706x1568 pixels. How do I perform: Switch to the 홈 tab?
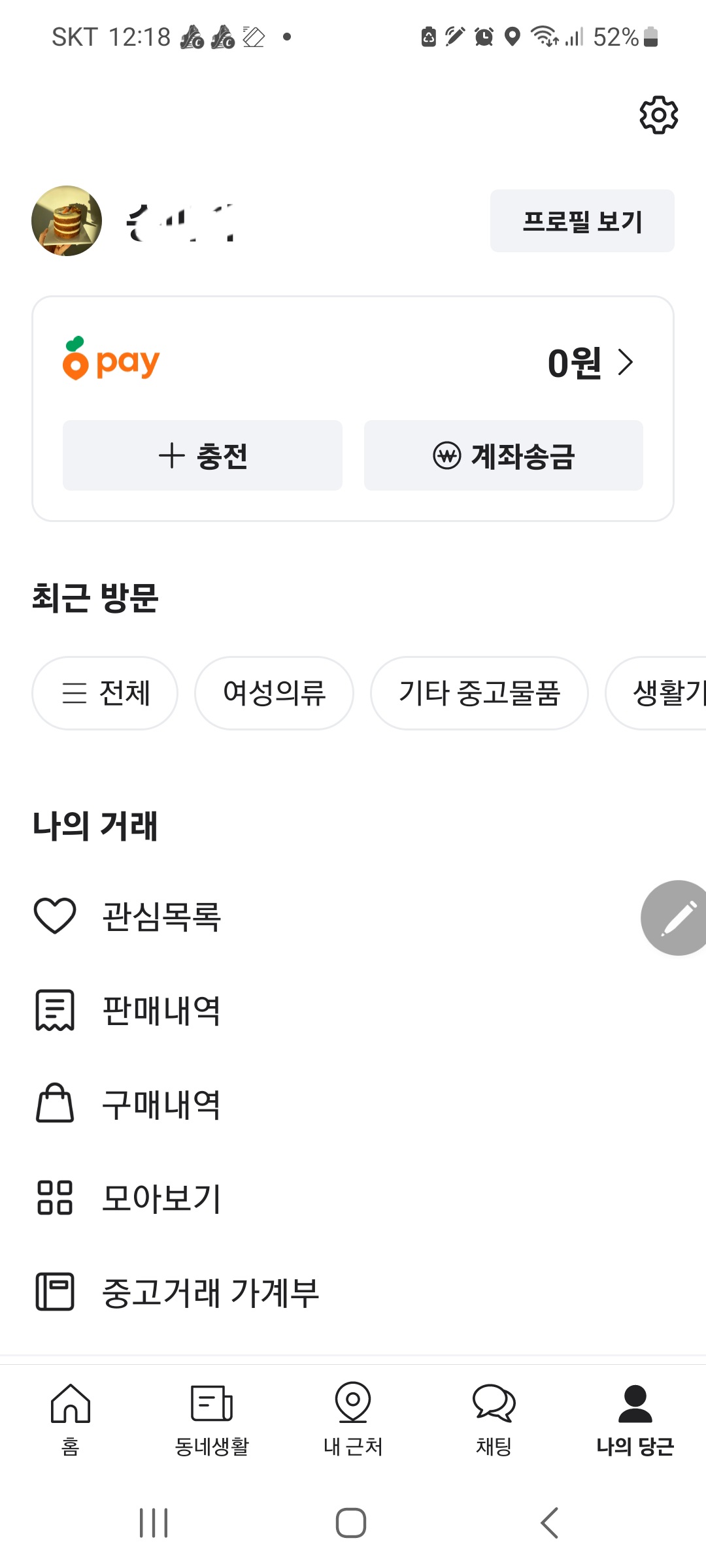point(71,1418)
